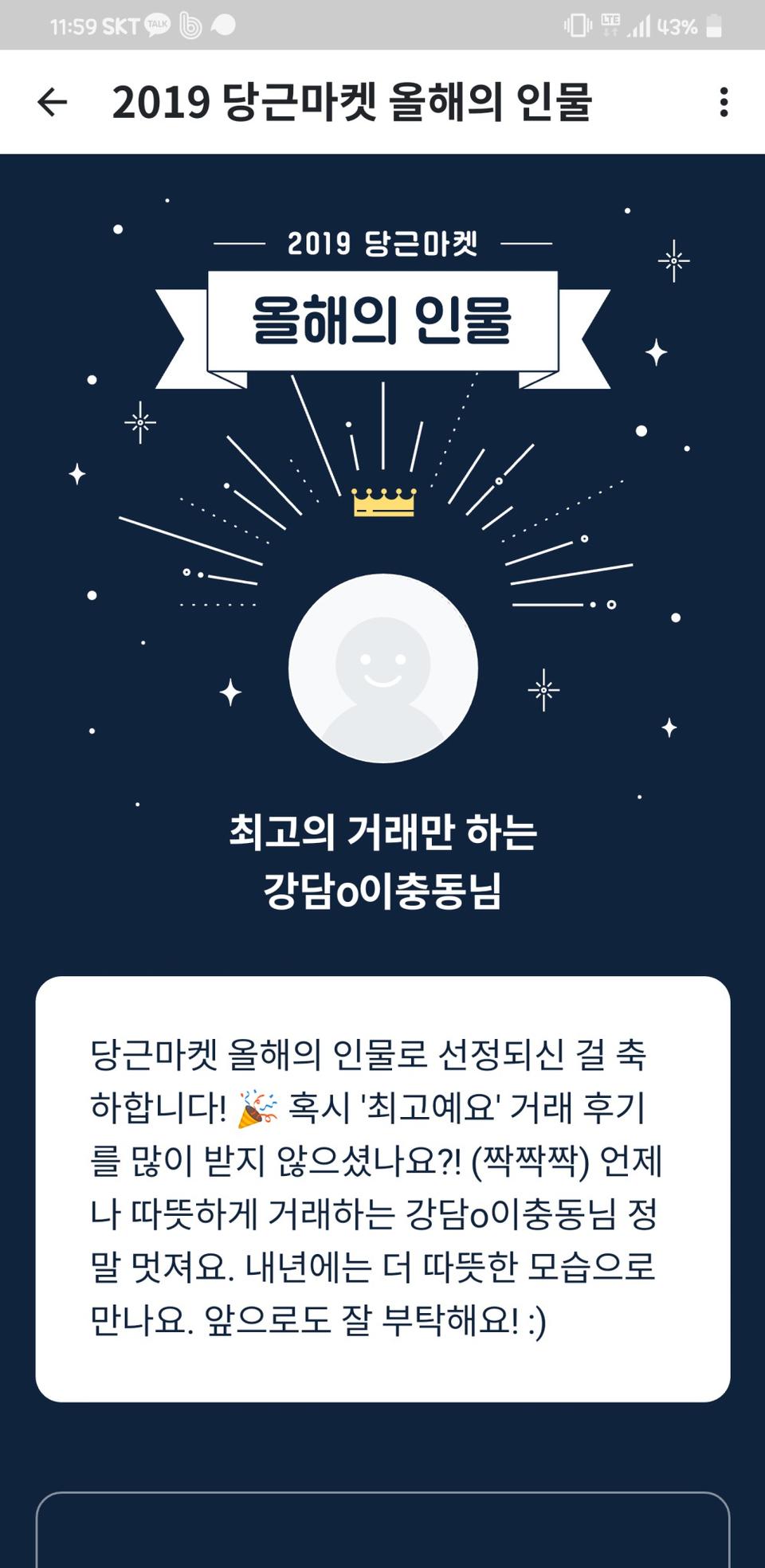
Task: Open the three-dot overflow menu
Action: [724, 102]
